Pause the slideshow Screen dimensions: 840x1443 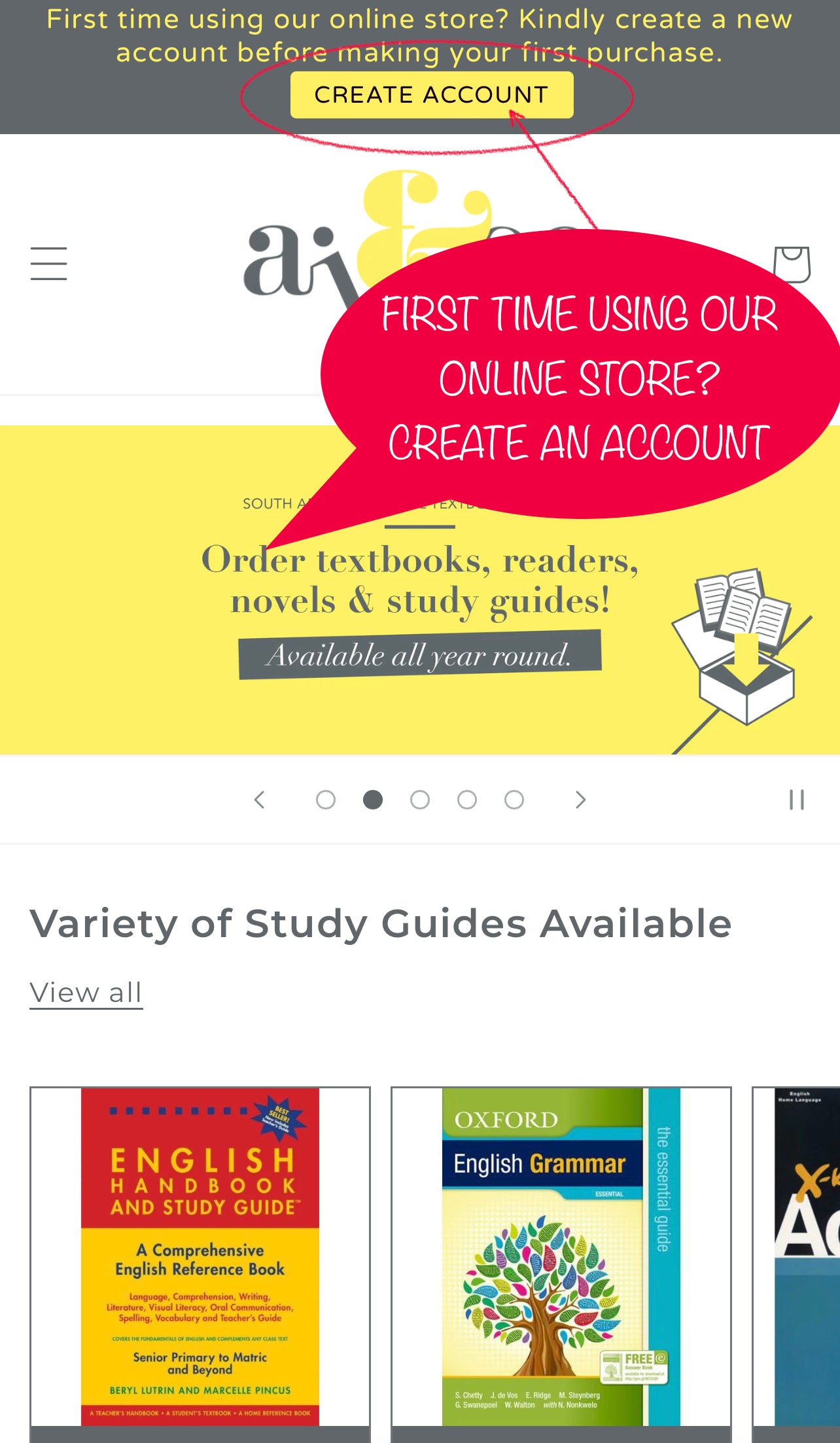point(796,800)
